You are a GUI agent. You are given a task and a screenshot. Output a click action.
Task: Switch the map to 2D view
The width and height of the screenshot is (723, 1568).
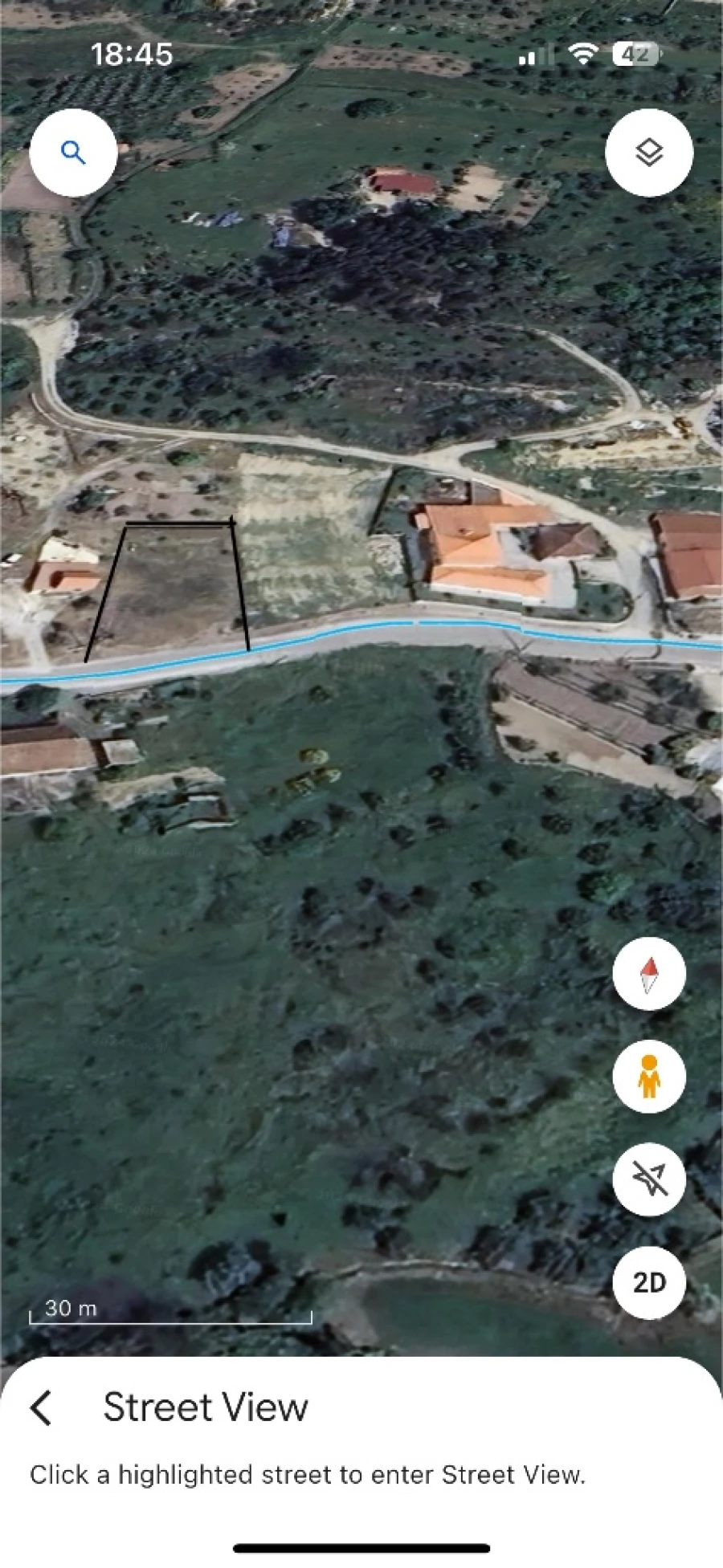tap(648, 1283)
